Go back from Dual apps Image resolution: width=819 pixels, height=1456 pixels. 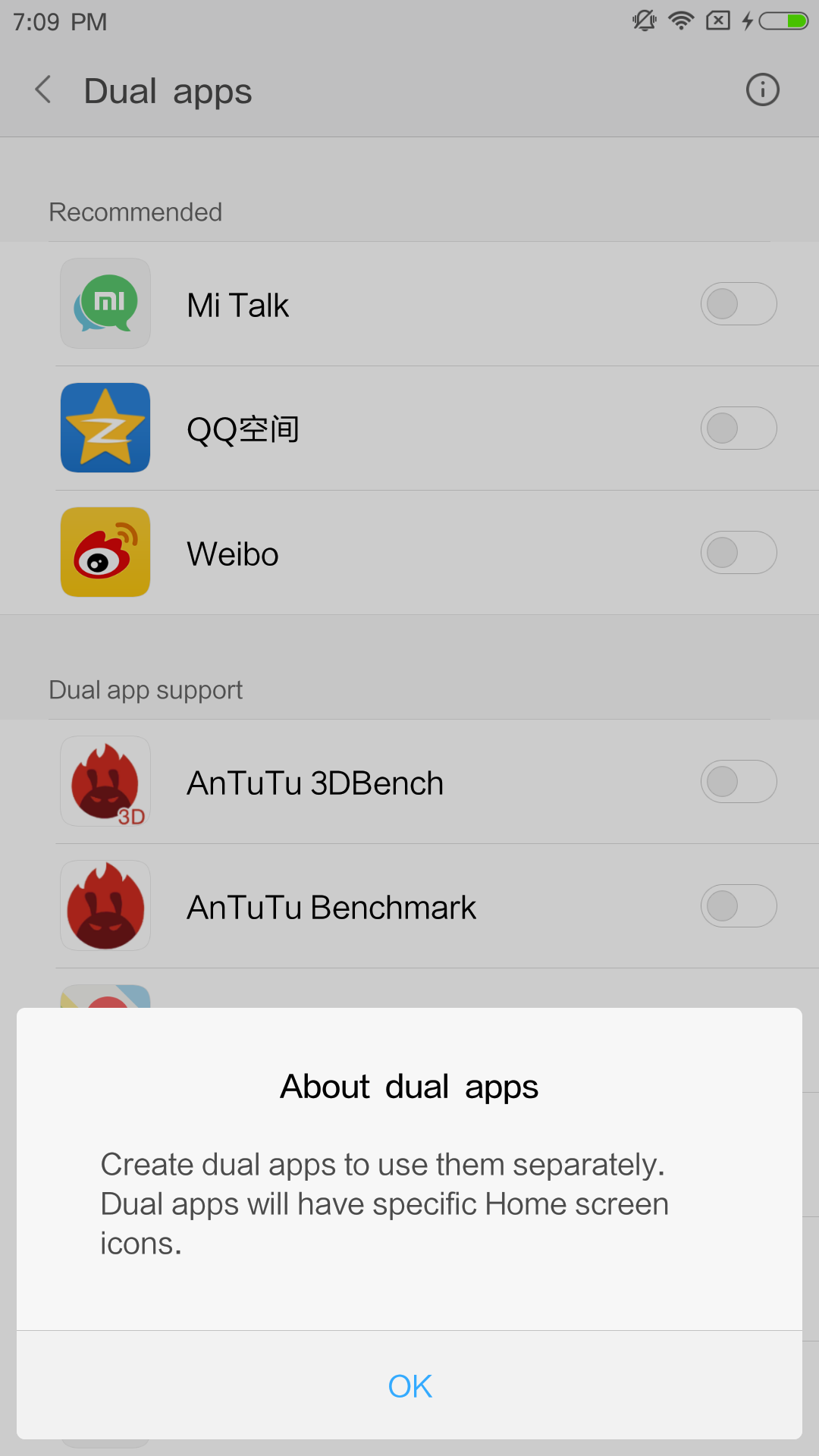tap(44, 89)
